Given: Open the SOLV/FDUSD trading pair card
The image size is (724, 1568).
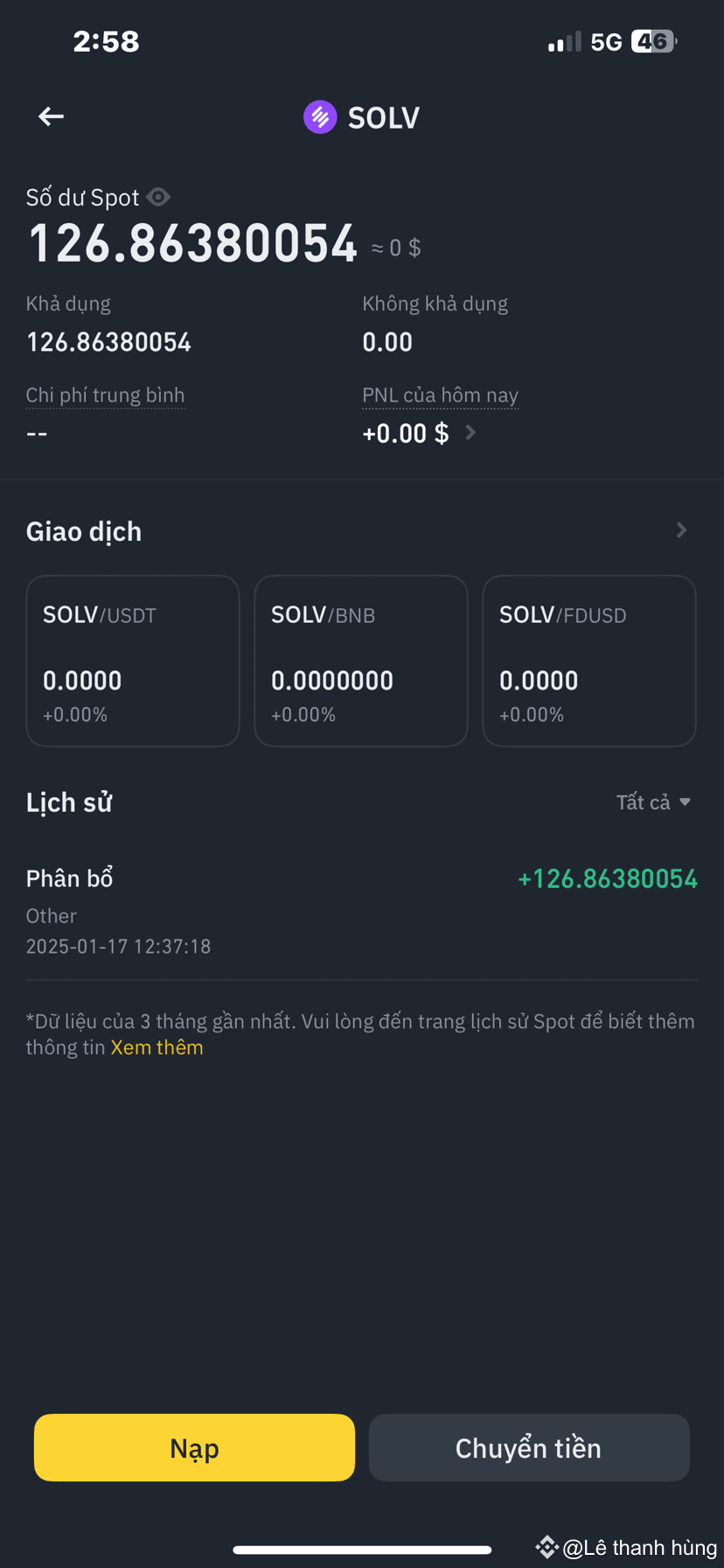Looking at the screenshot, I should (x=589, y=661).
